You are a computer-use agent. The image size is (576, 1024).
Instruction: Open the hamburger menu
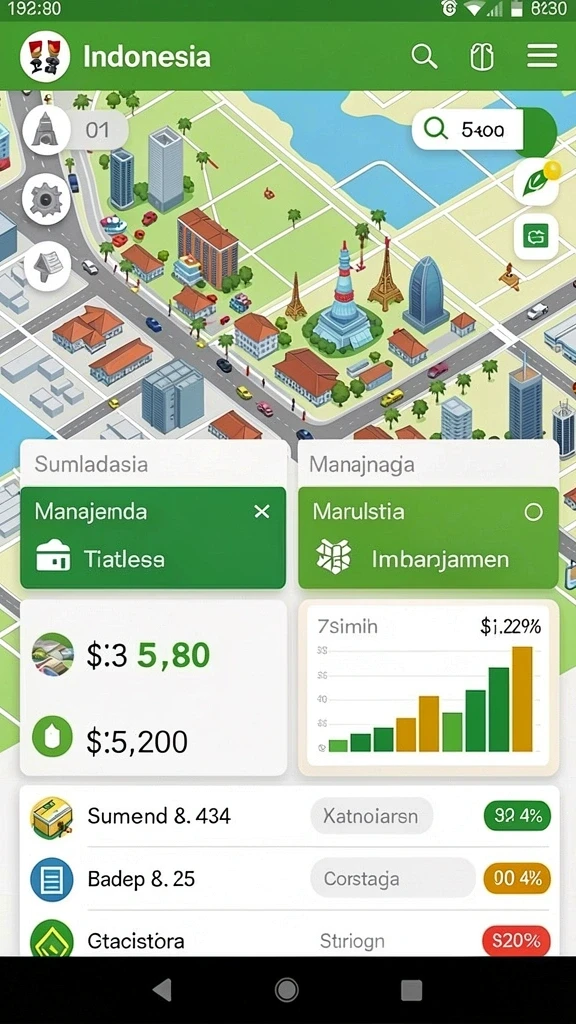point(542,56)
